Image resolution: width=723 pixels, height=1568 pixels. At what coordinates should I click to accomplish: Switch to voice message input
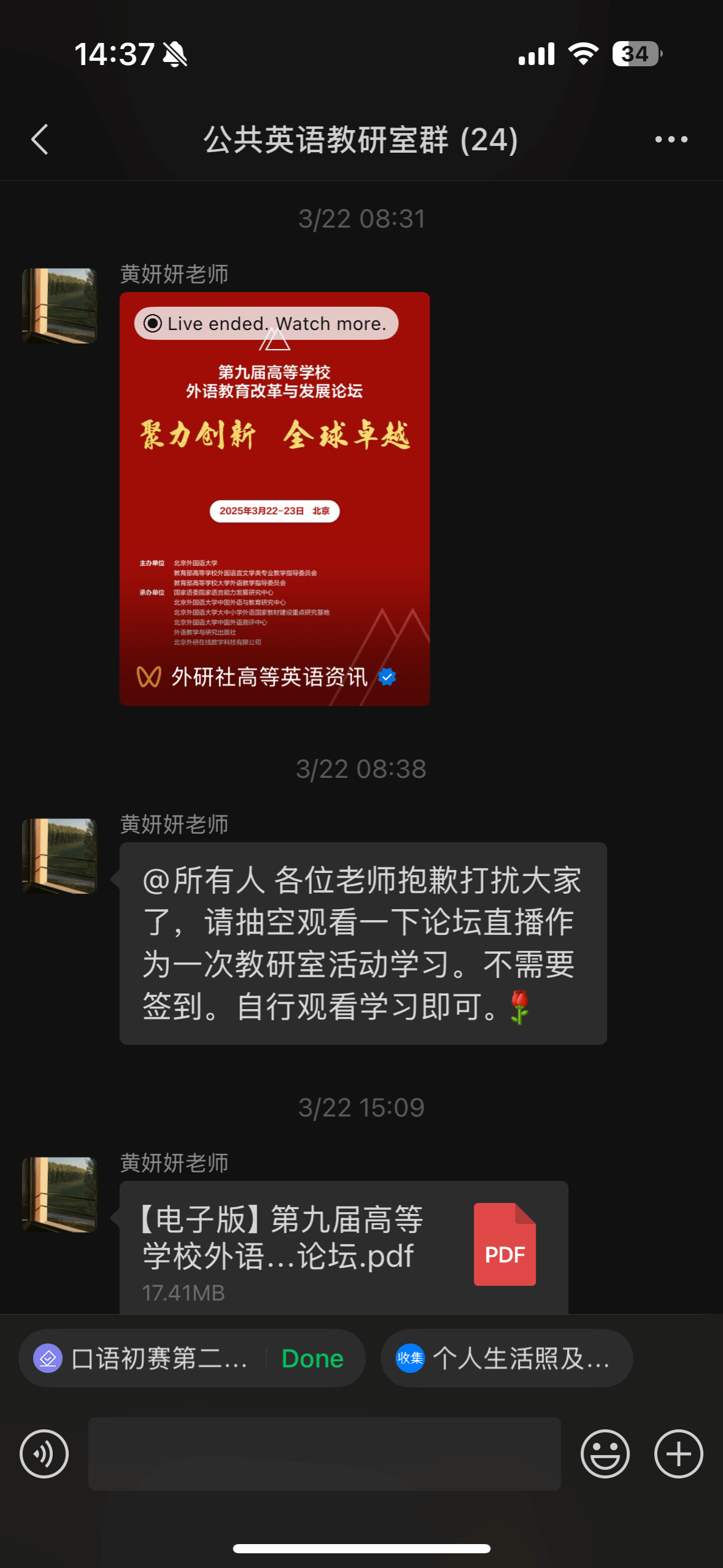coord(44,1453)
